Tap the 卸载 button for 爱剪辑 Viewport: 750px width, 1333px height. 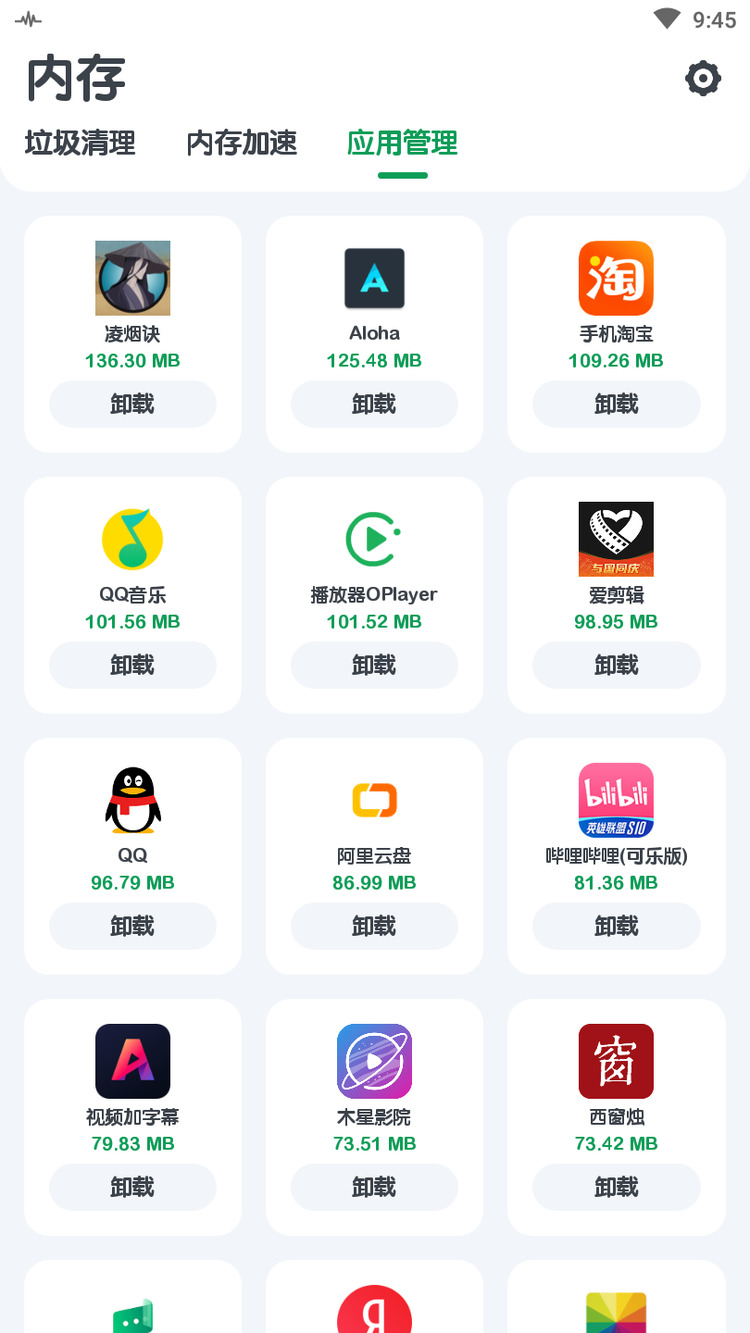point(616,665)
